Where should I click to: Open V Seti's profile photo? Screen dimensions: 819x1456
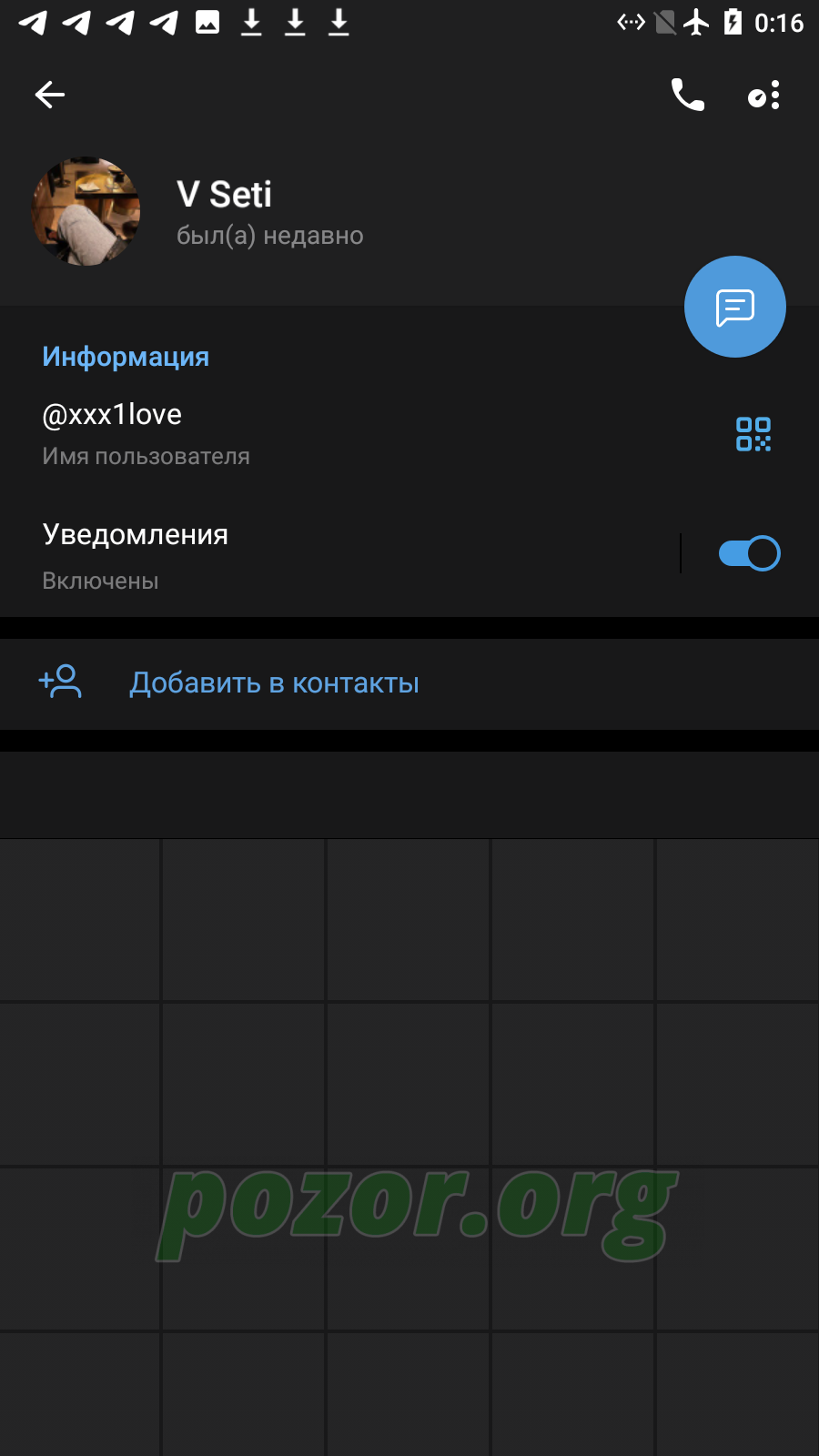(x=86, y=212)
